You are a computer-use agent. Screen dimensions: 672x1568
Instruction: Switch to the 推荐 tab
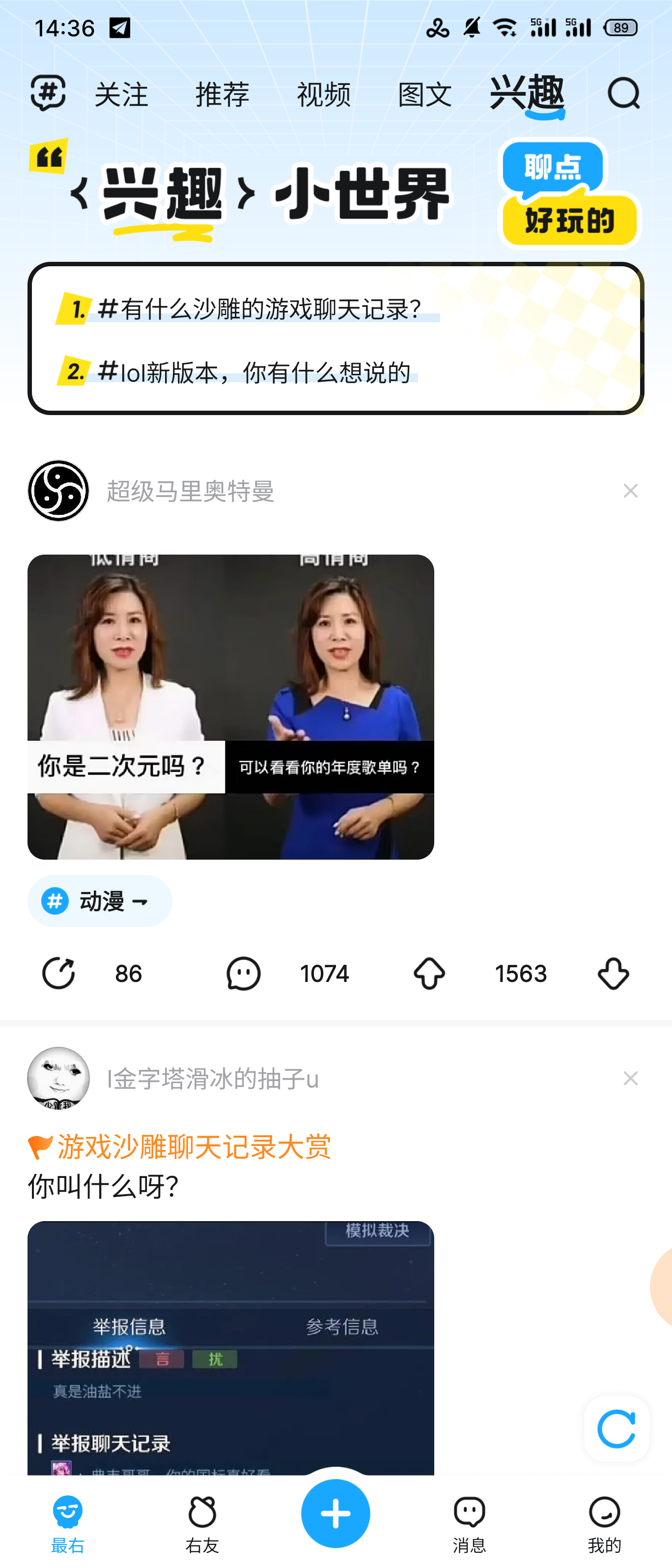[x=222, y=95]
